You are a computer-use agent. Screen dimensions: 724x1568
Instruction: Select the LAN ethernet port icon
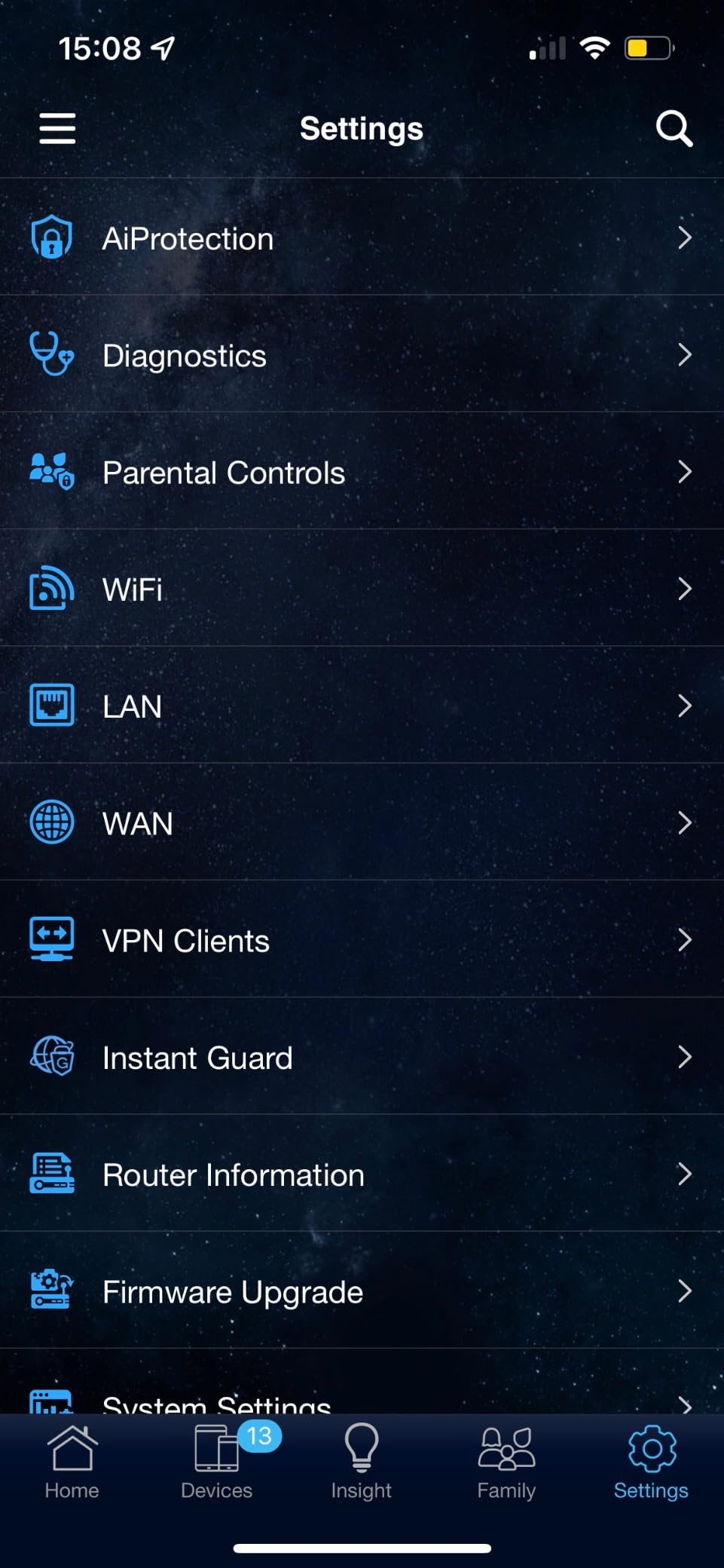(50, 705)
